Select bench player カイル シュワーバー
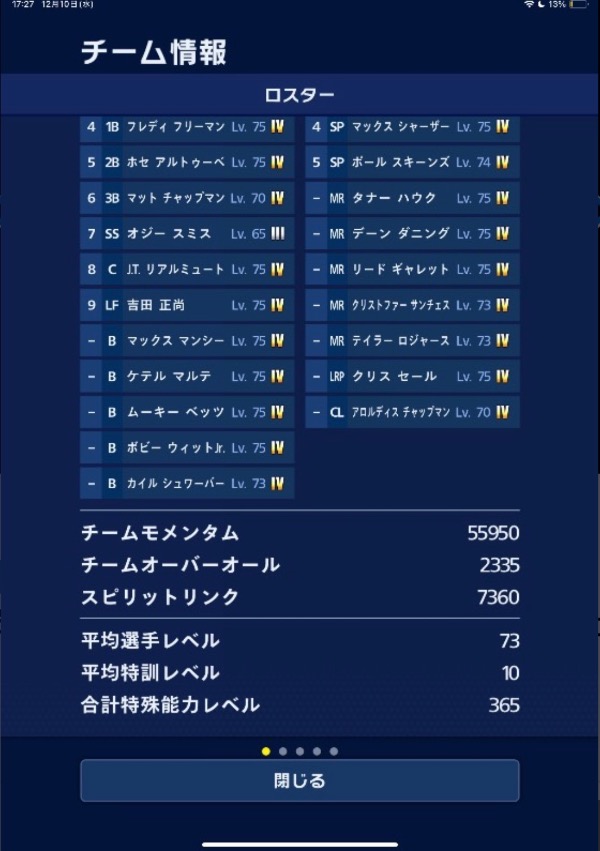The width and height of the screenshot is (600, 851). (187, 483)
